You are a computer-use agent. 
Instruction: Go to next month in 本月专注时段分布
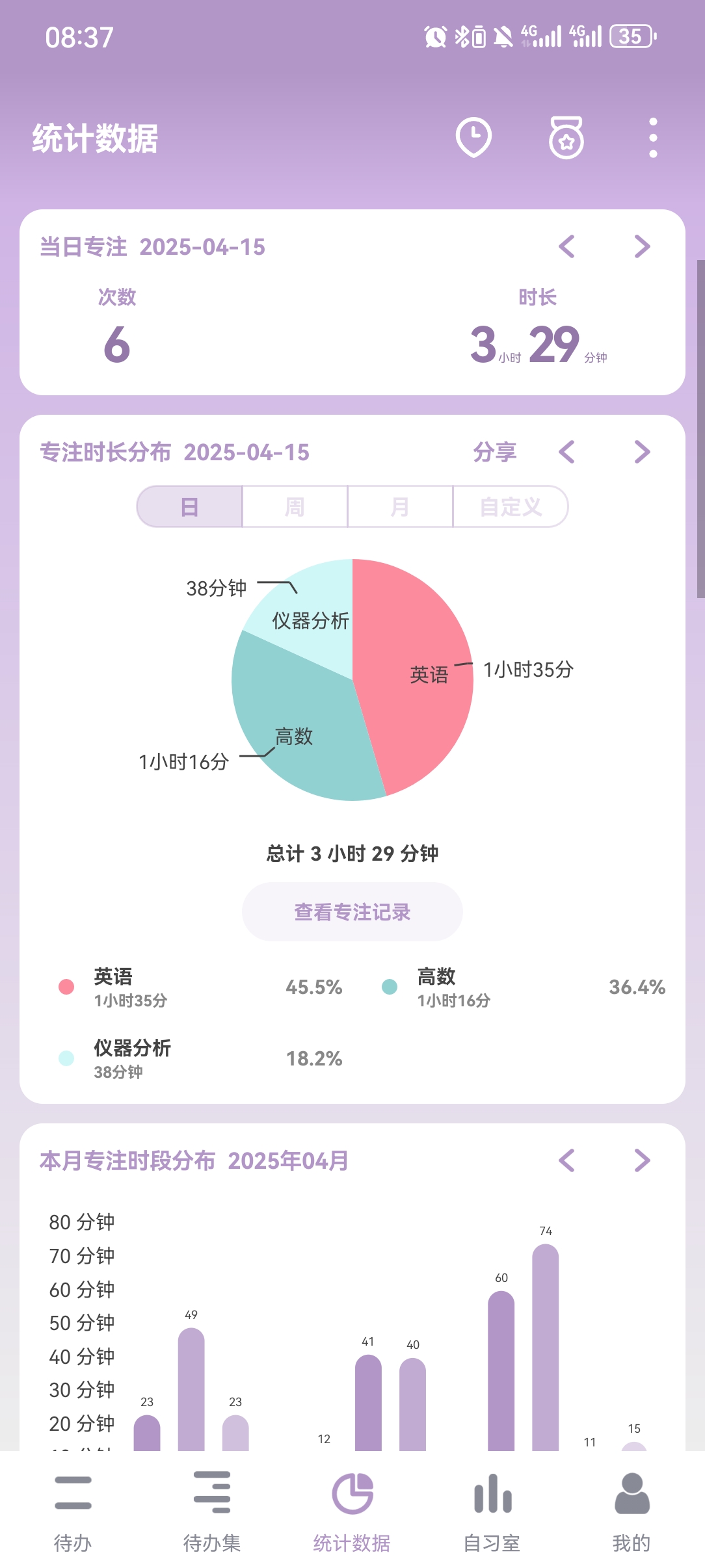coord(642,1160)
